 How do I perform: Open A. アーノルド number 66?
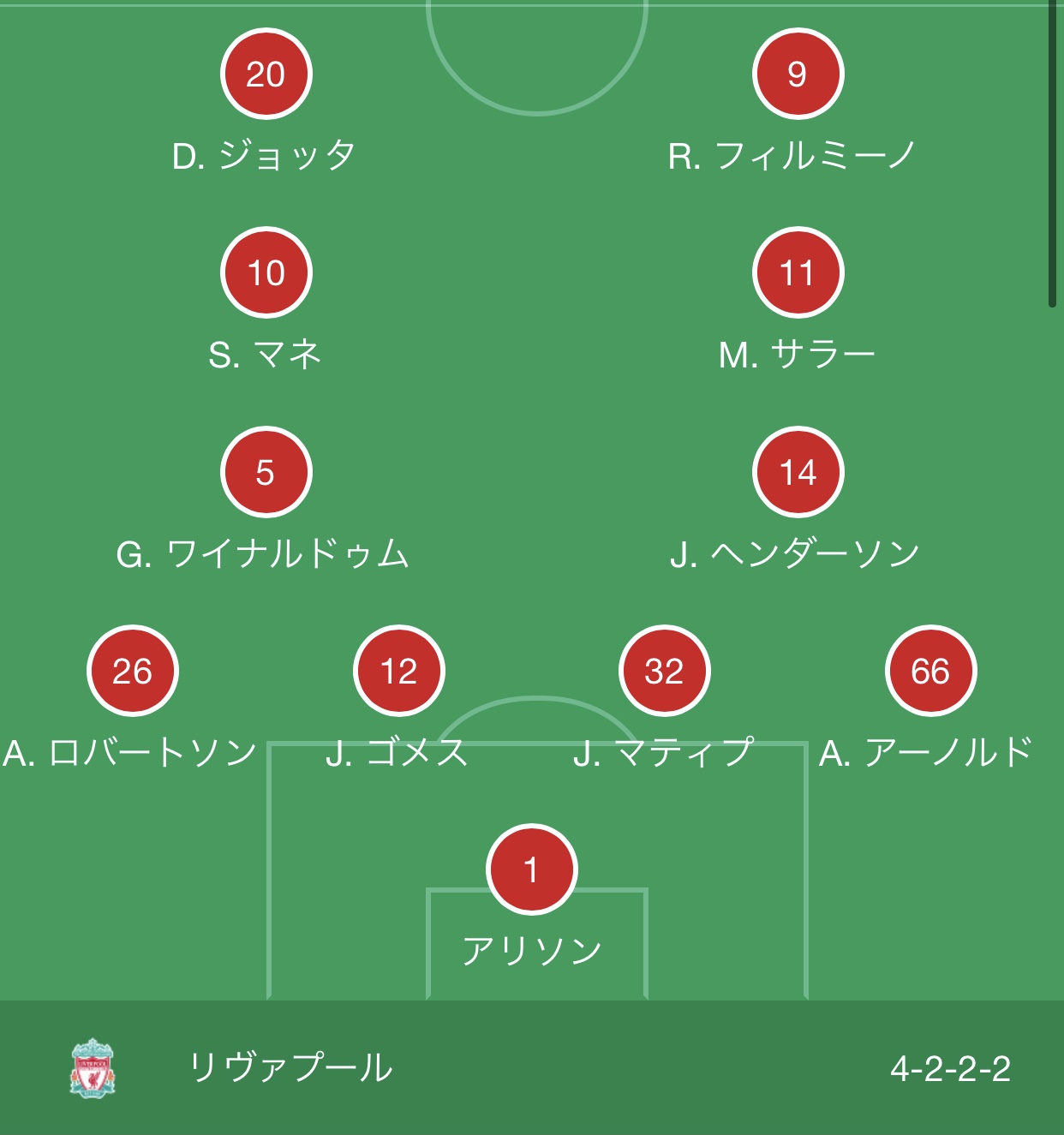tap(930, 671)
